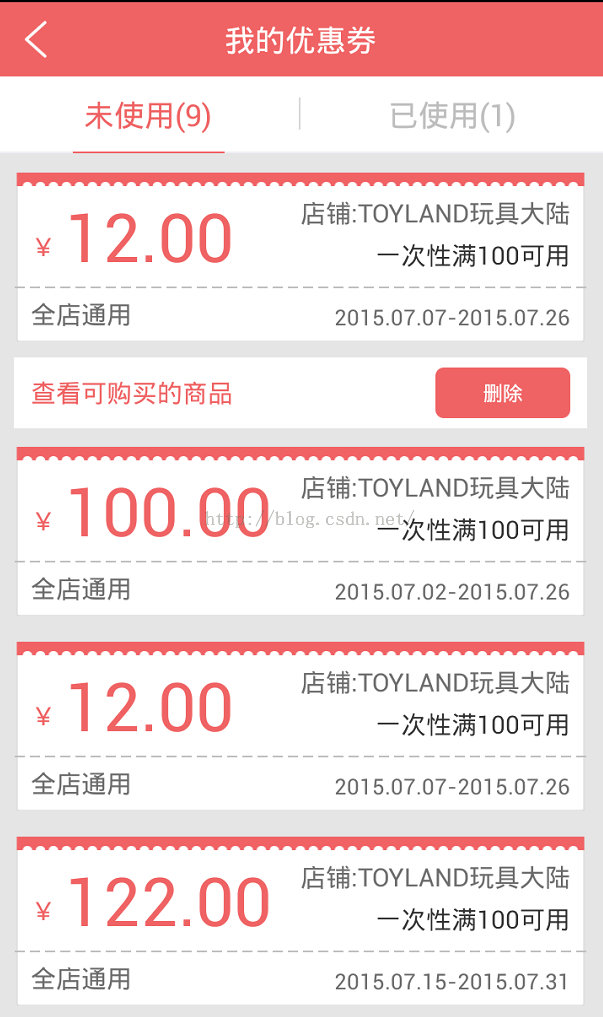The height and width of the screenshot is (1017, 603).
Task: Go back using the top-left arrow
Action: [36, 40]
